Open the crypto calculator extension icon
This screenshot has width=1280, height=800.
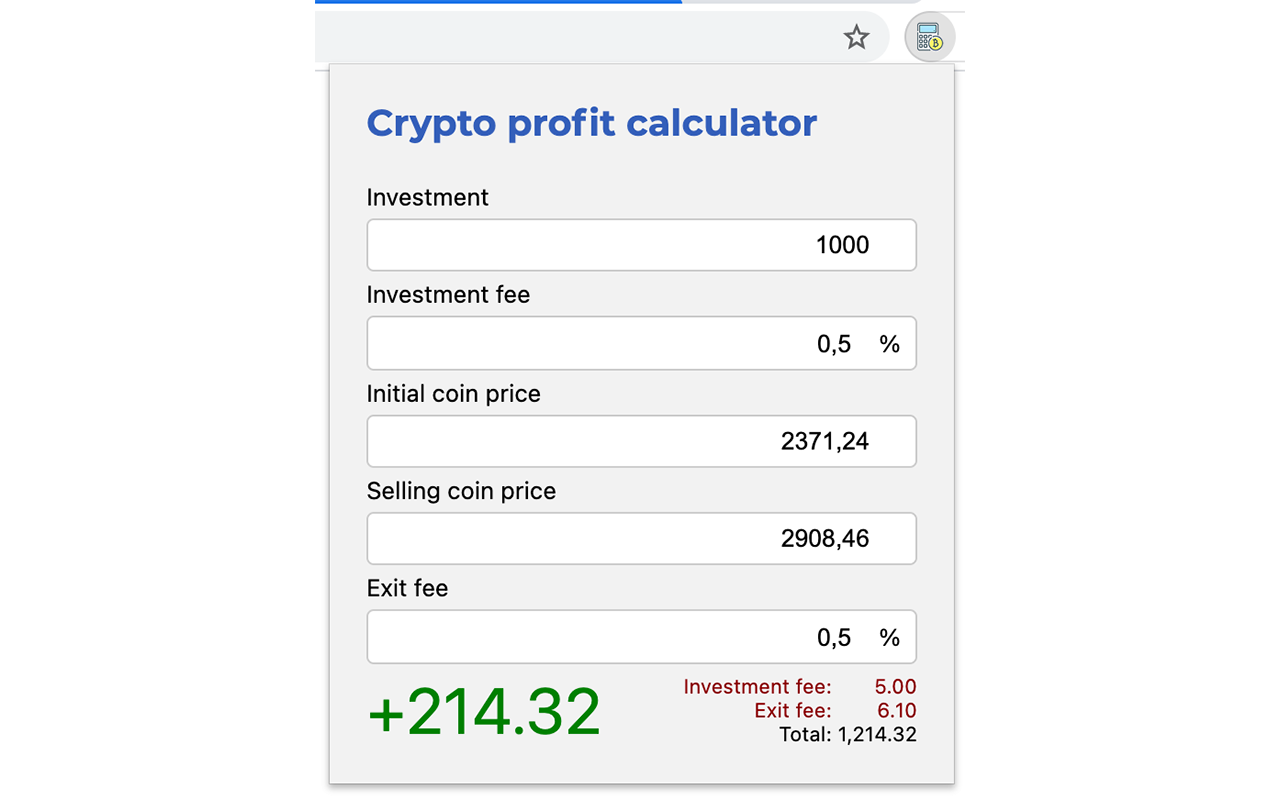click(929, 38)
